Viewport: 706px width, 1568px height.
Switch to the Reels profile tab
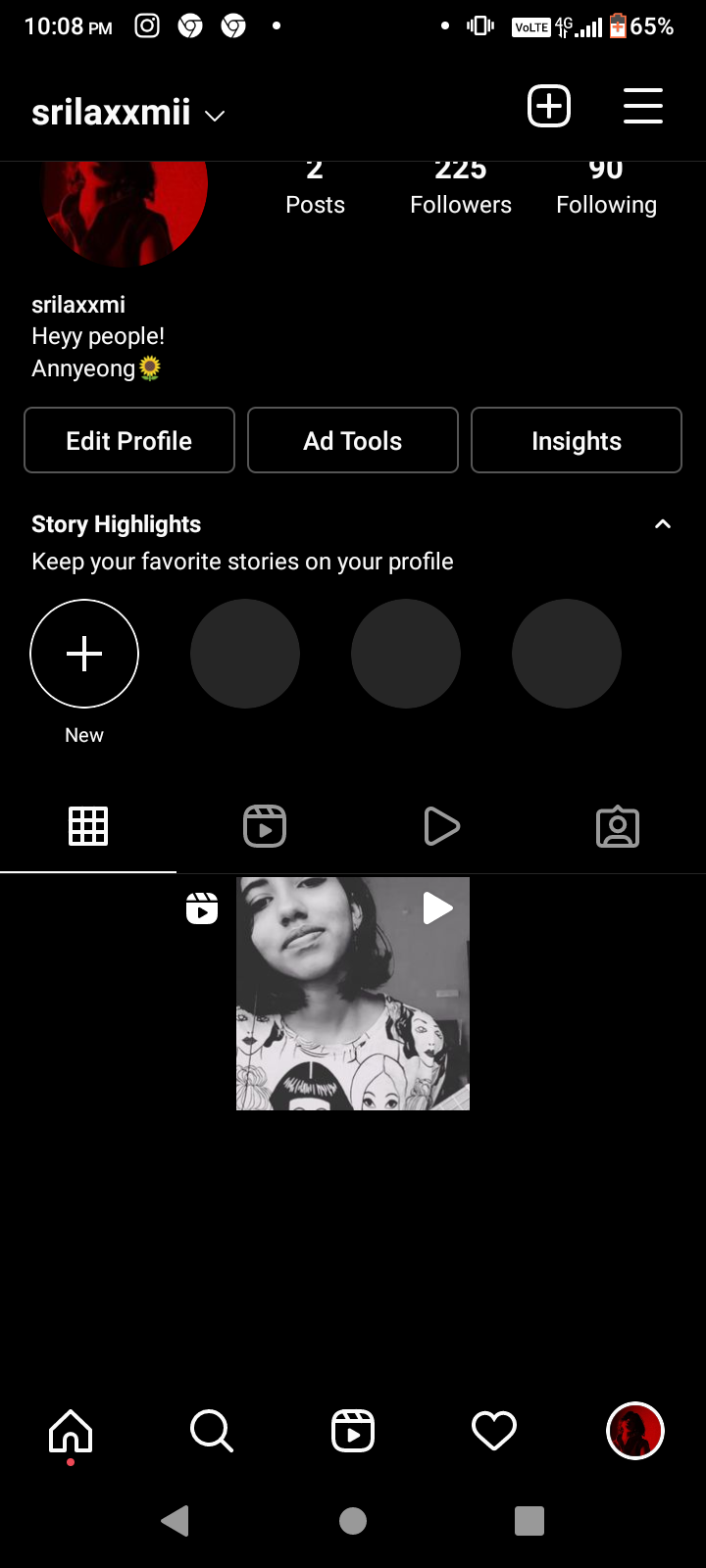point(265,826)
